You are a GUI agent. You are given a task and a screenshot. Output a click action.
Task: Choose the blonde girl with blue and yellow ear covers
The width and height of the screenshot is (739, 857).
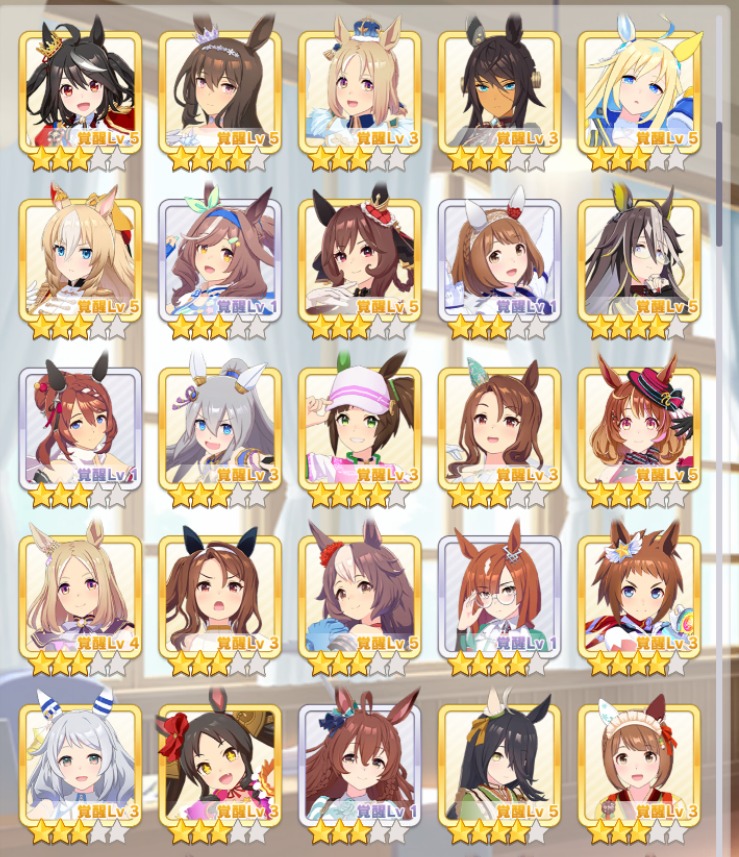tap(639, 92)
